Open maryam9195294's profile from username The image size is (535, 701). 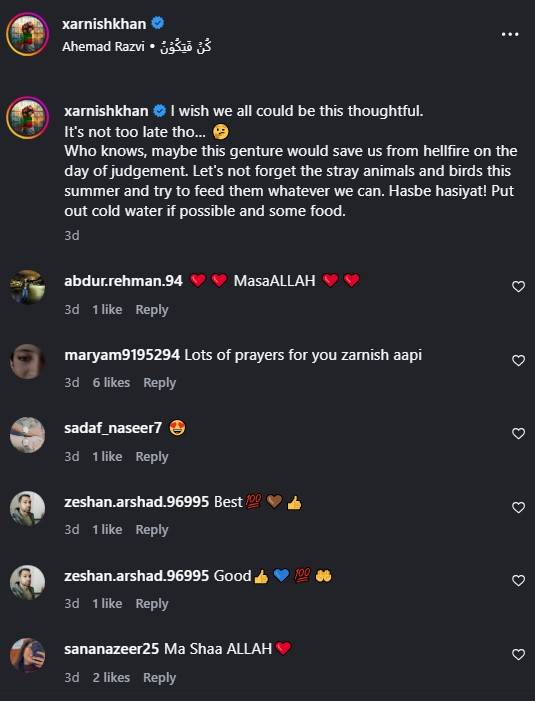point(122,355)
